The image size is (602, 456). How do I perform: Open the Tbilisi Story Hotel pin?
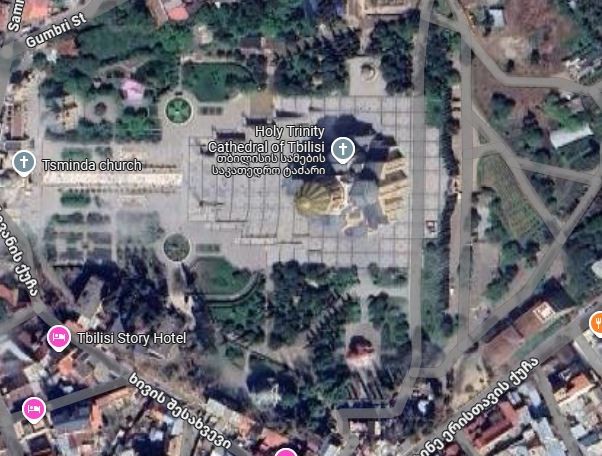point(59,337)
